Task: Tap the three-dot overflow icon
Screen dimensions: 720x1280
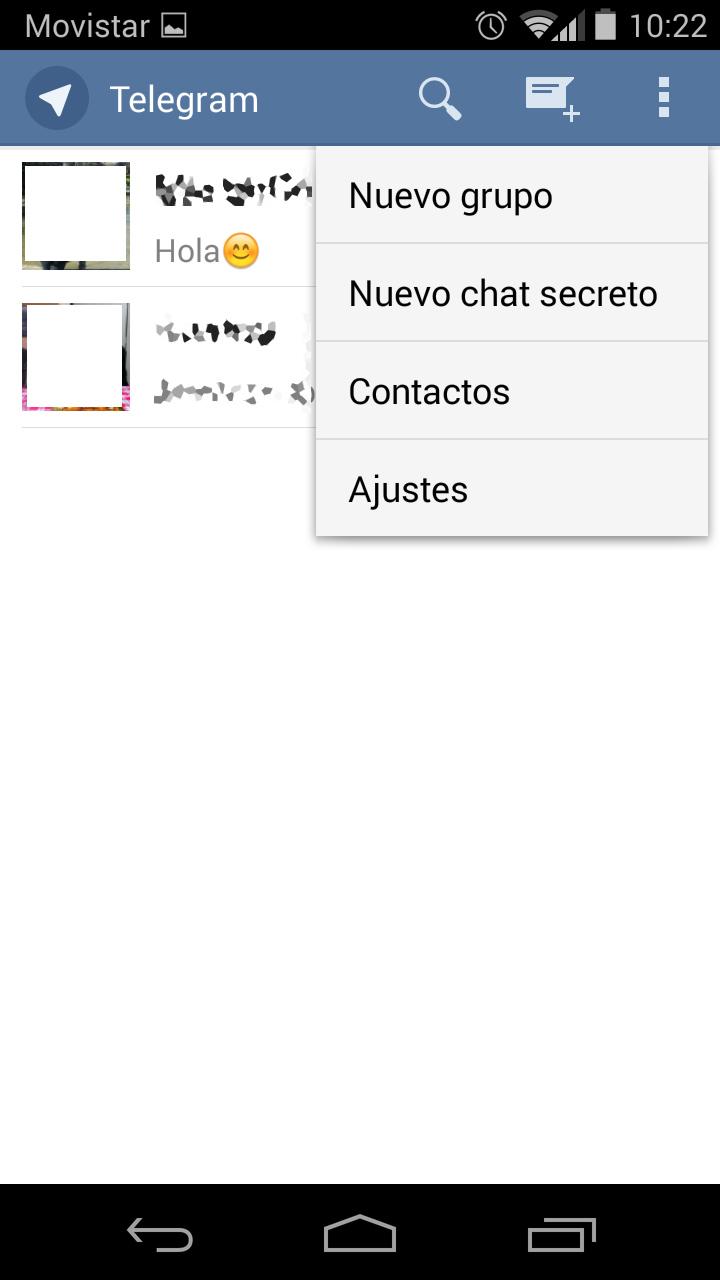Action: [x=663, y=99]
